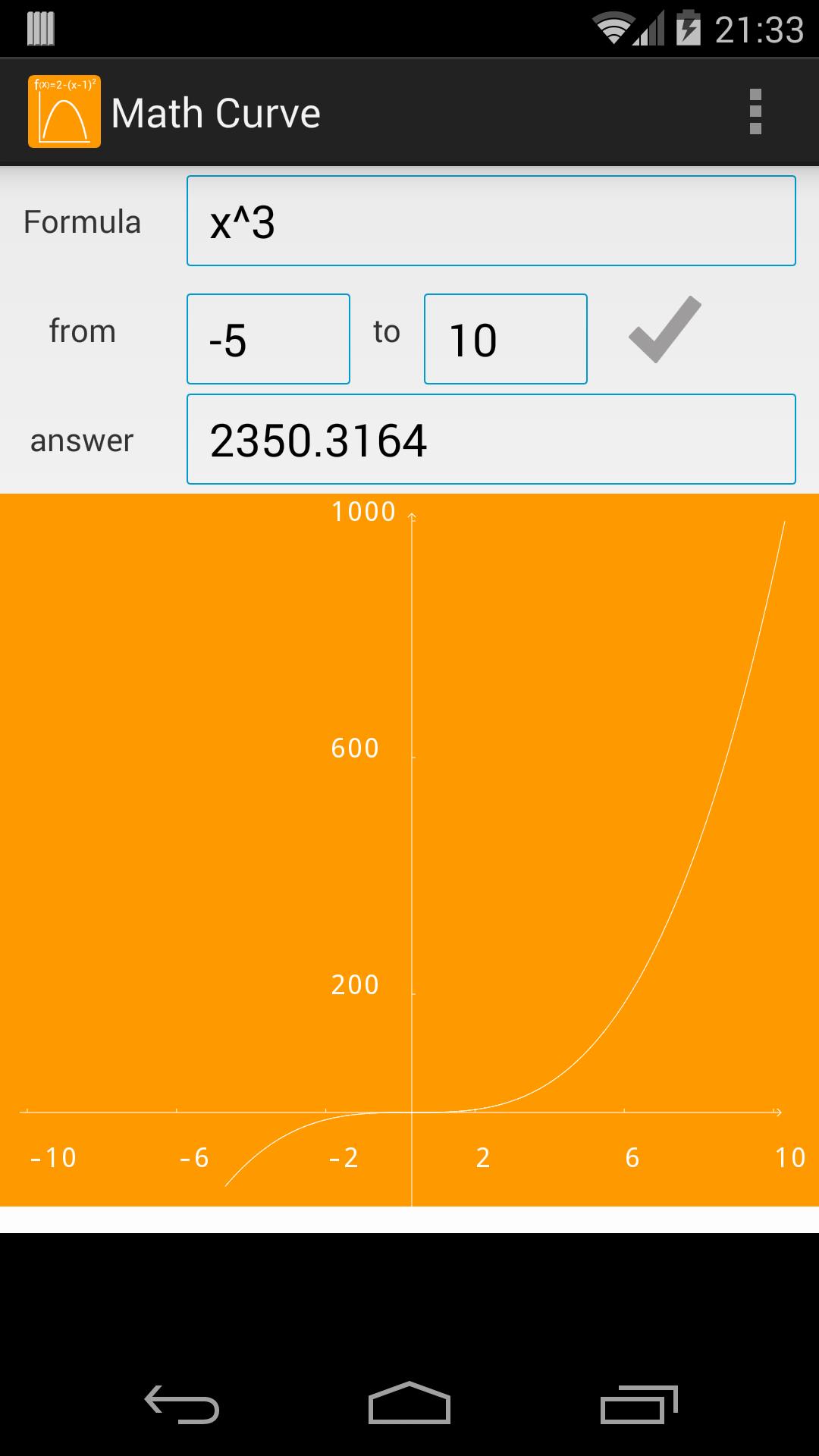Click the 'to' field containing 10
Viewport: 819px width, 1456px height.
pyautogui.click(x=505, y=338)
